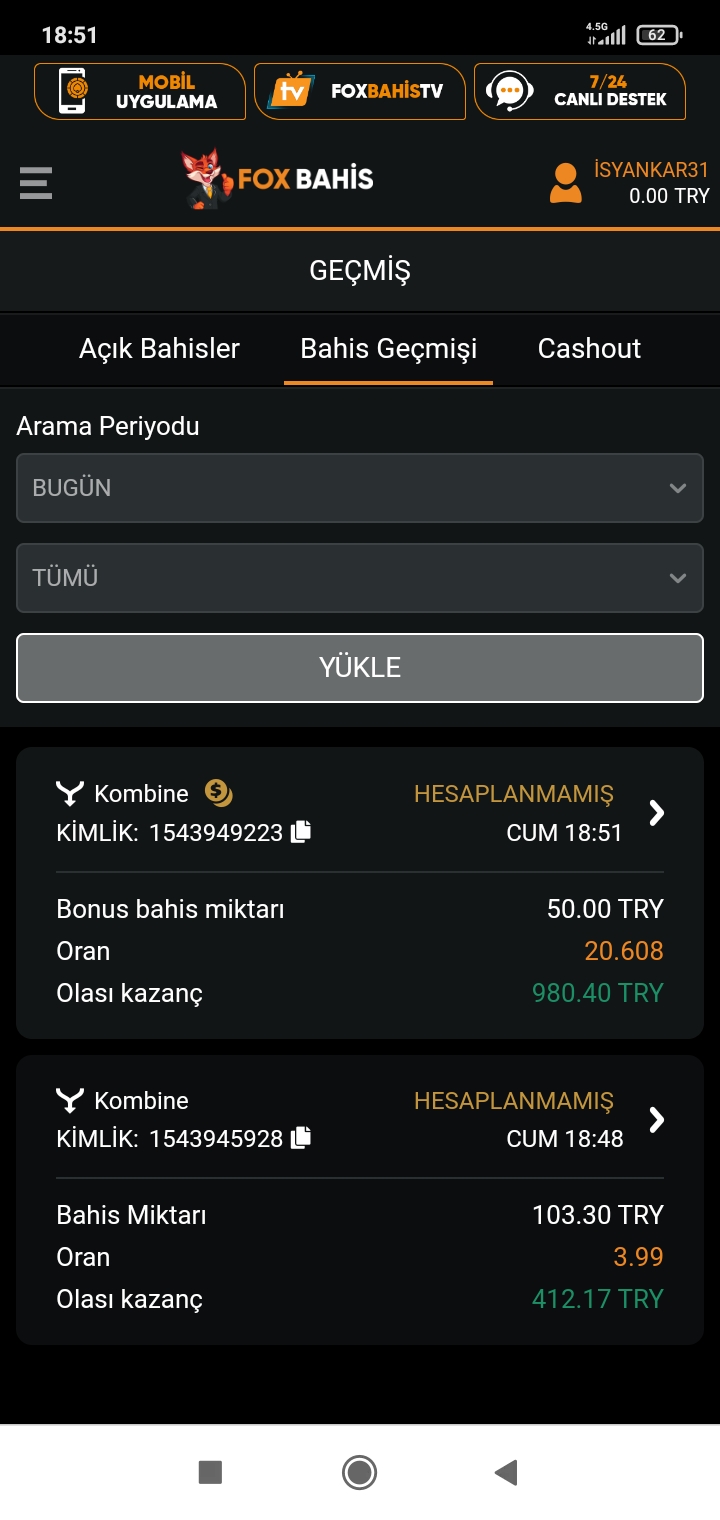The image size is (720, 1520).
Task: Switch to the Açık Bahisler tab
Action: [159, 348]
